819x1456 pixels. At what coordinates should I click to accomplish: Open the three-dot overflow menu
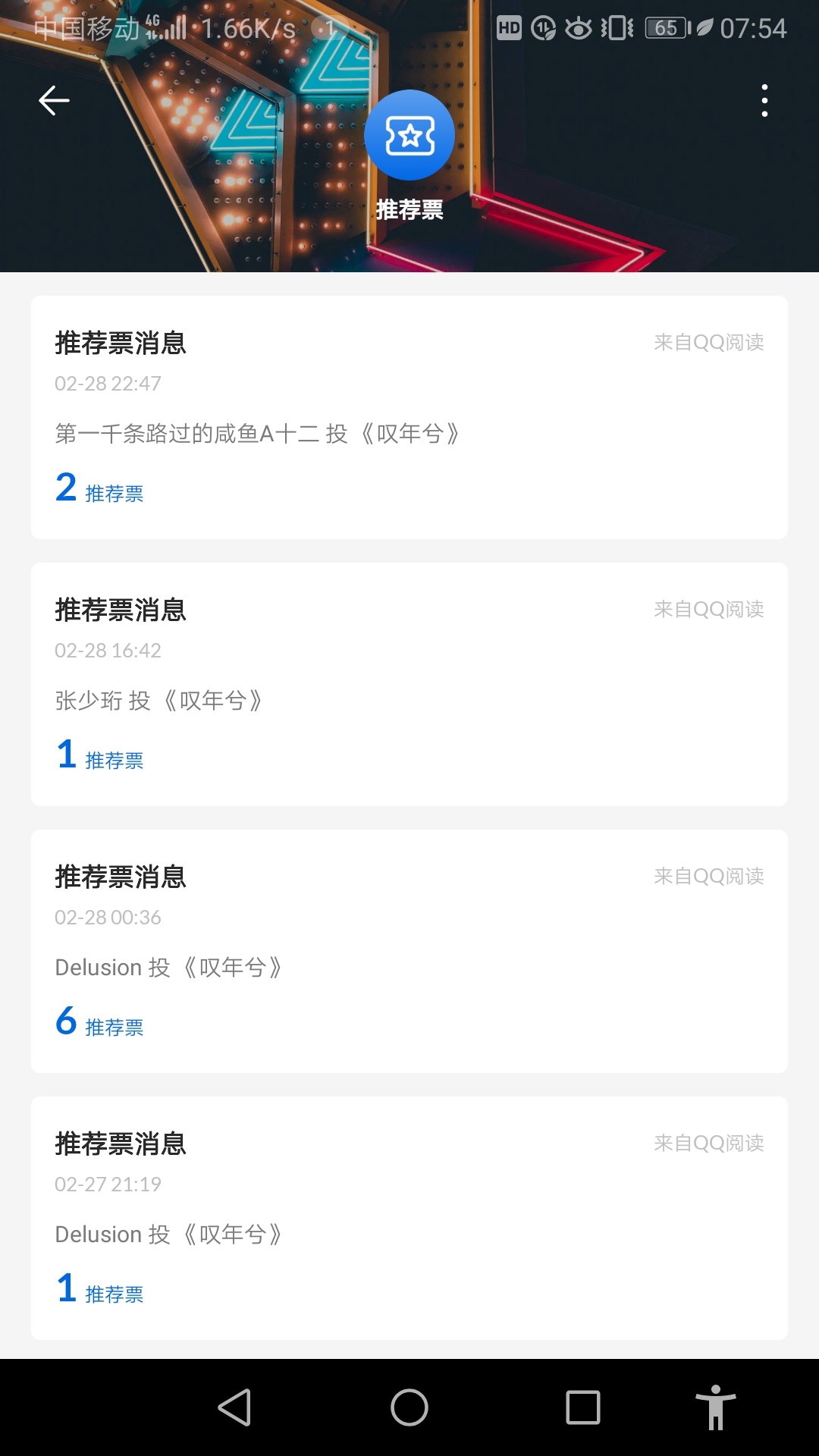pos(764,100)
